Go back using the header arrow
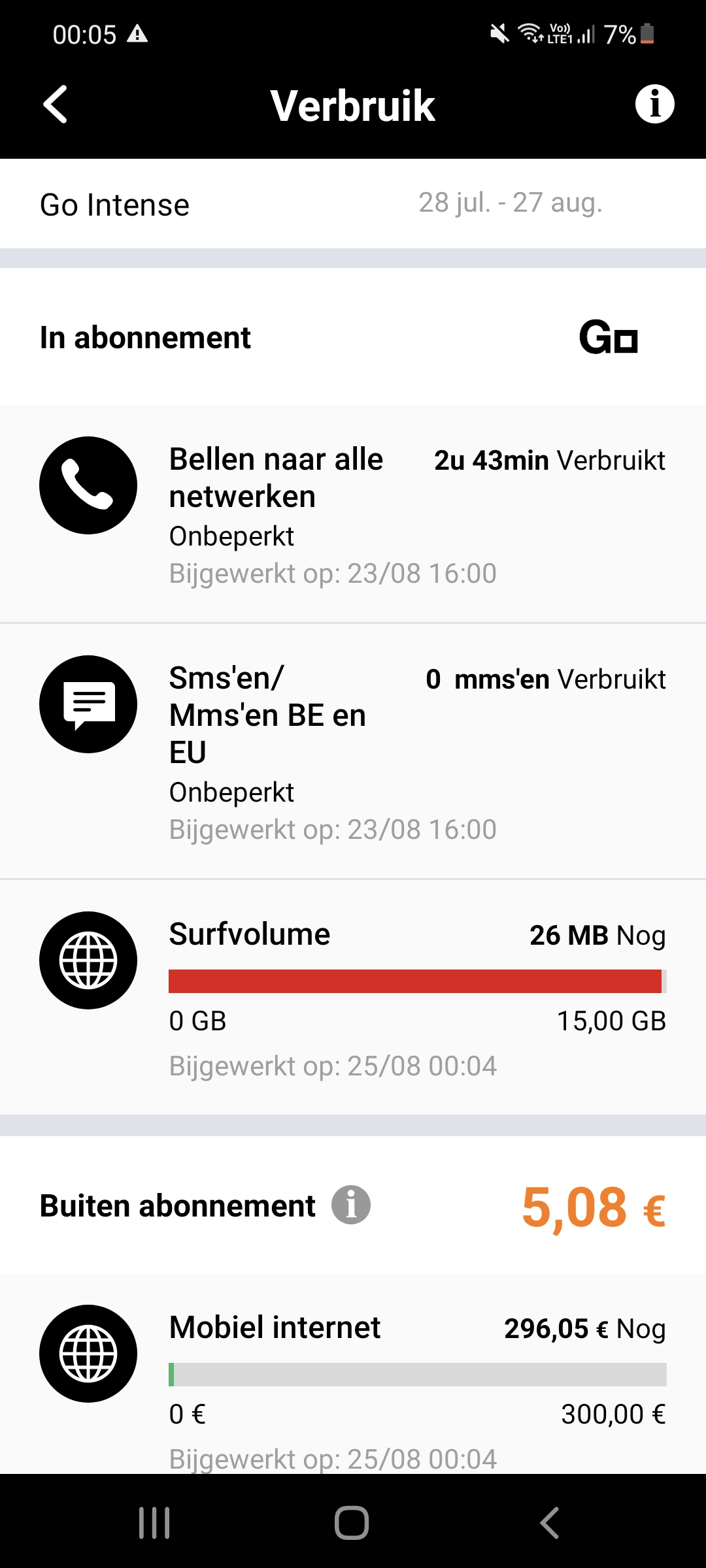Viewport: 706px width, 1568px height. [x=56, y=105]
